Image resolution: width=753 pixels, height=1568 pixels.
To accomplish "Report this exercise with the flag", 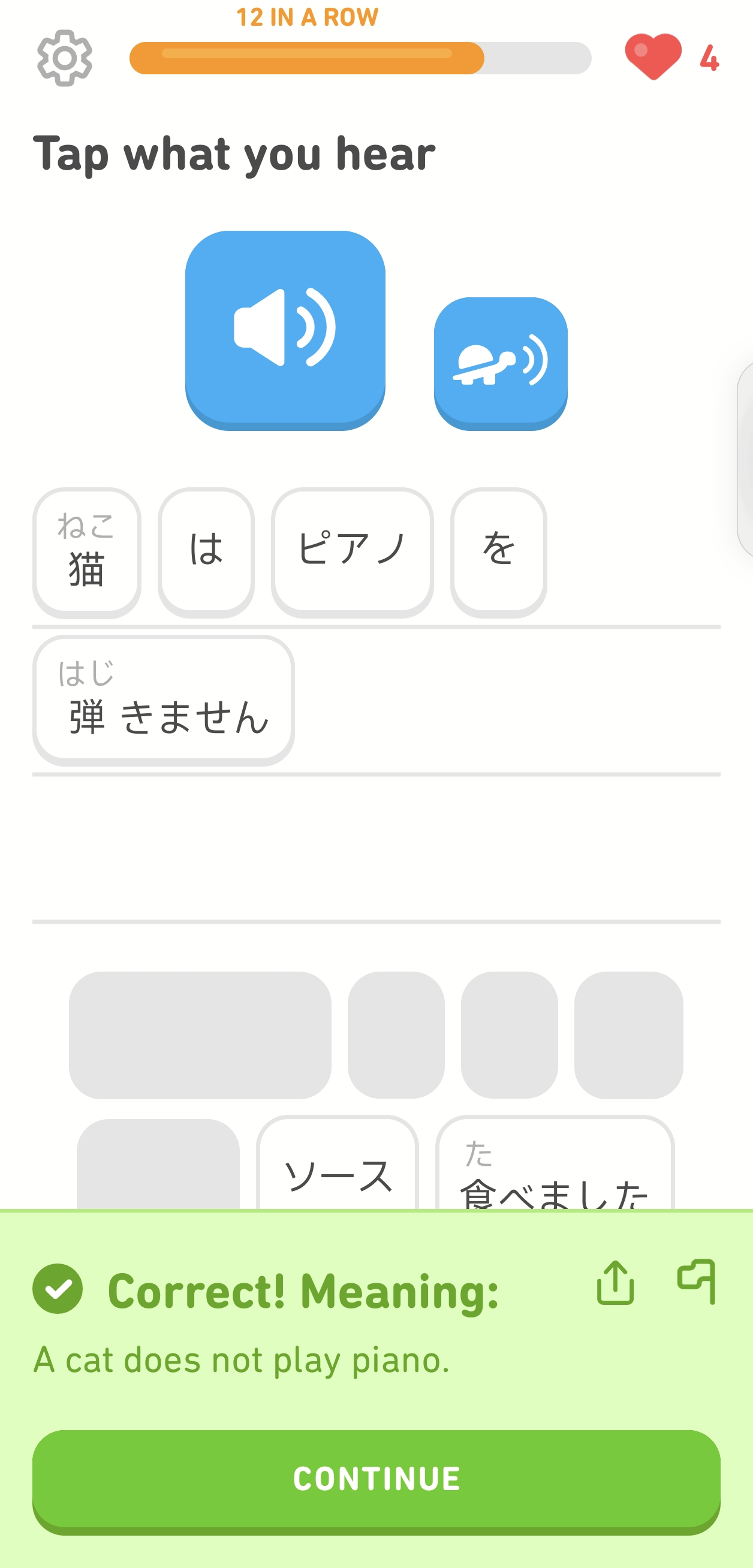I will (x=697, y=1282).
